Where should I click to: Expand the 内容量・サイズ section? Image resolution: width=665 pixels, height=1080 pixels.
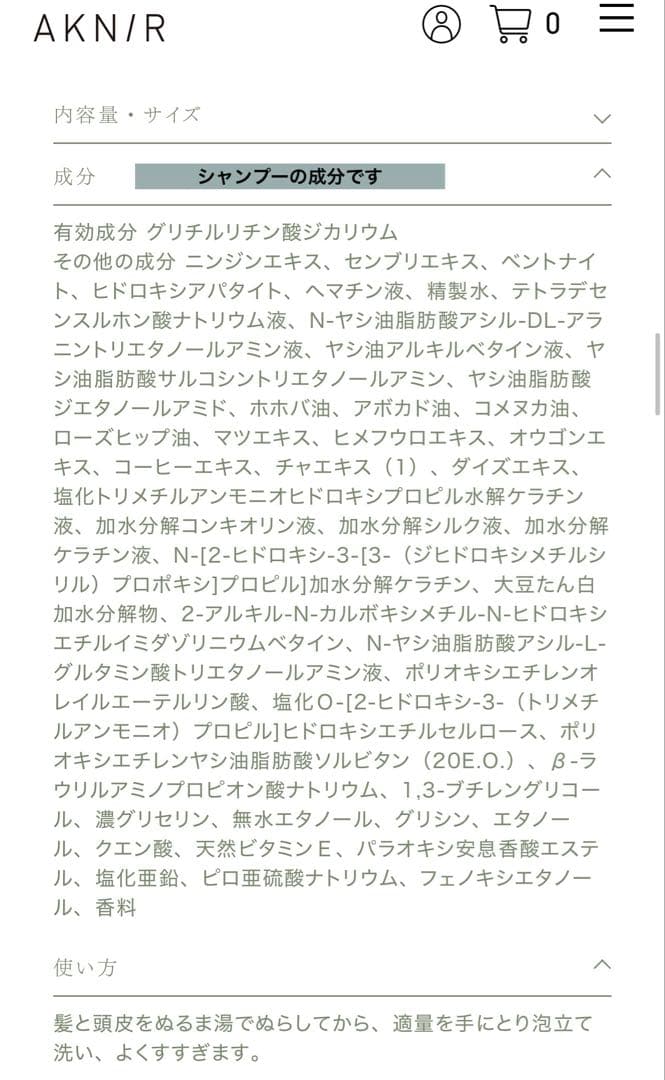(x=601, y=118)
